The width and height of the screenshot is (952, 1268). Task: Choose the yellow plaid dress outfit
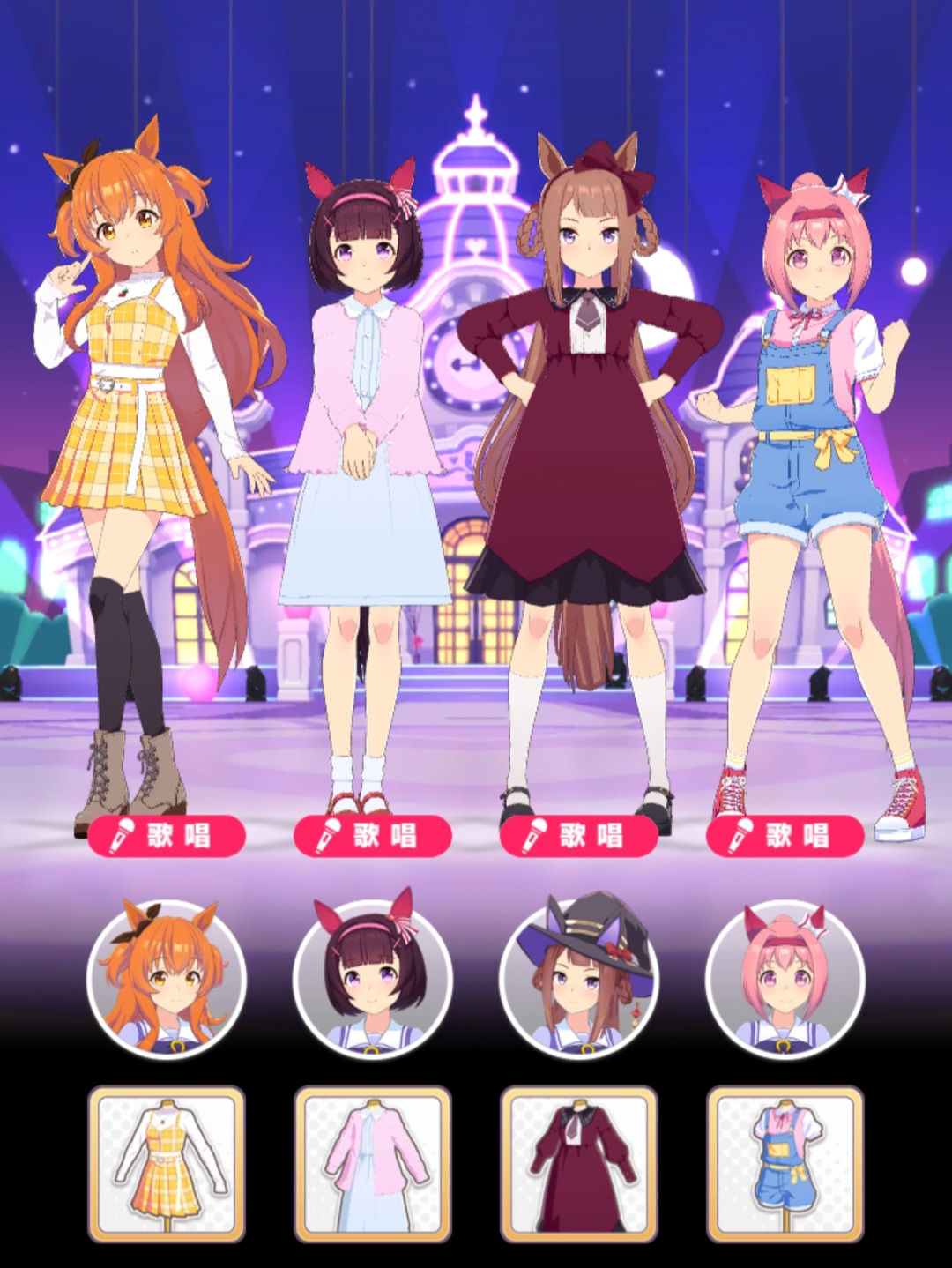[x=167, y=1164]
